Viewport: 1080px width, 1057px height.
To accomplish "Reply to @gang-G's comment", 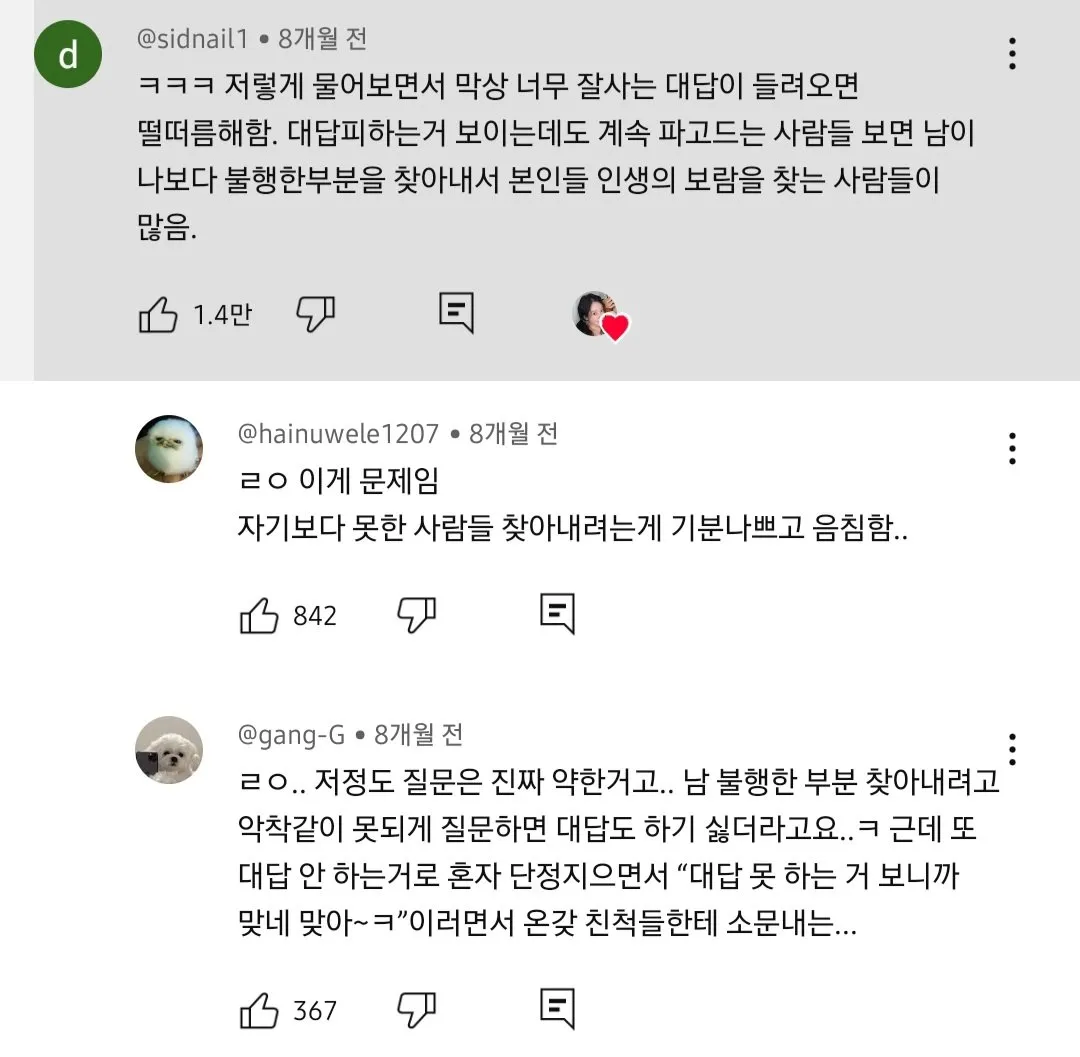I will pos(557,1009).
